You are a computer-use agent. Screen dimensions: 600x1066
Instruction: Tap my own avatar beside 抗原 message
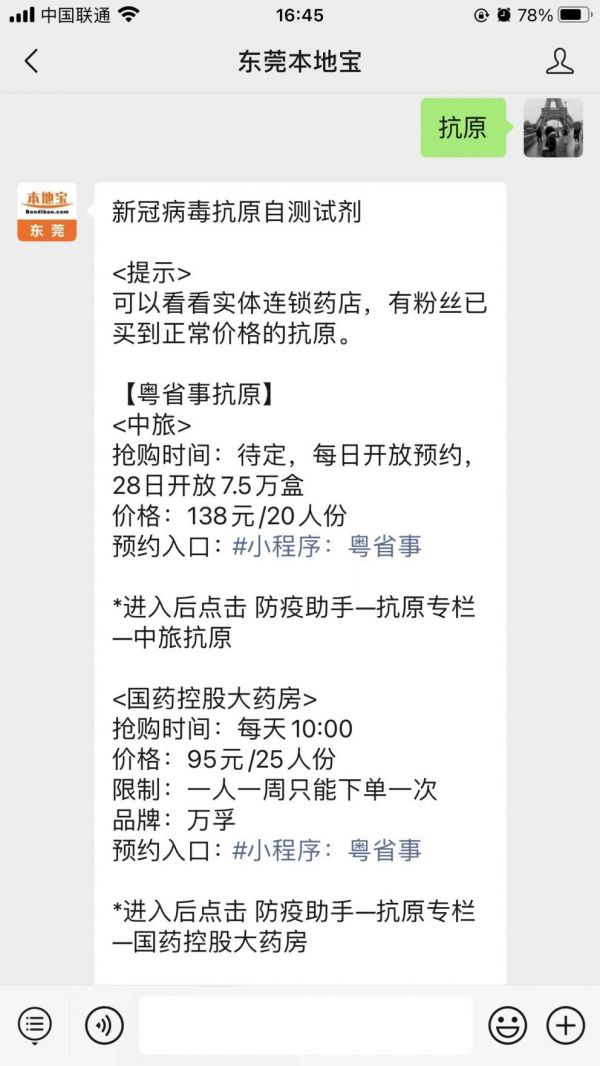tap(552, 128)
